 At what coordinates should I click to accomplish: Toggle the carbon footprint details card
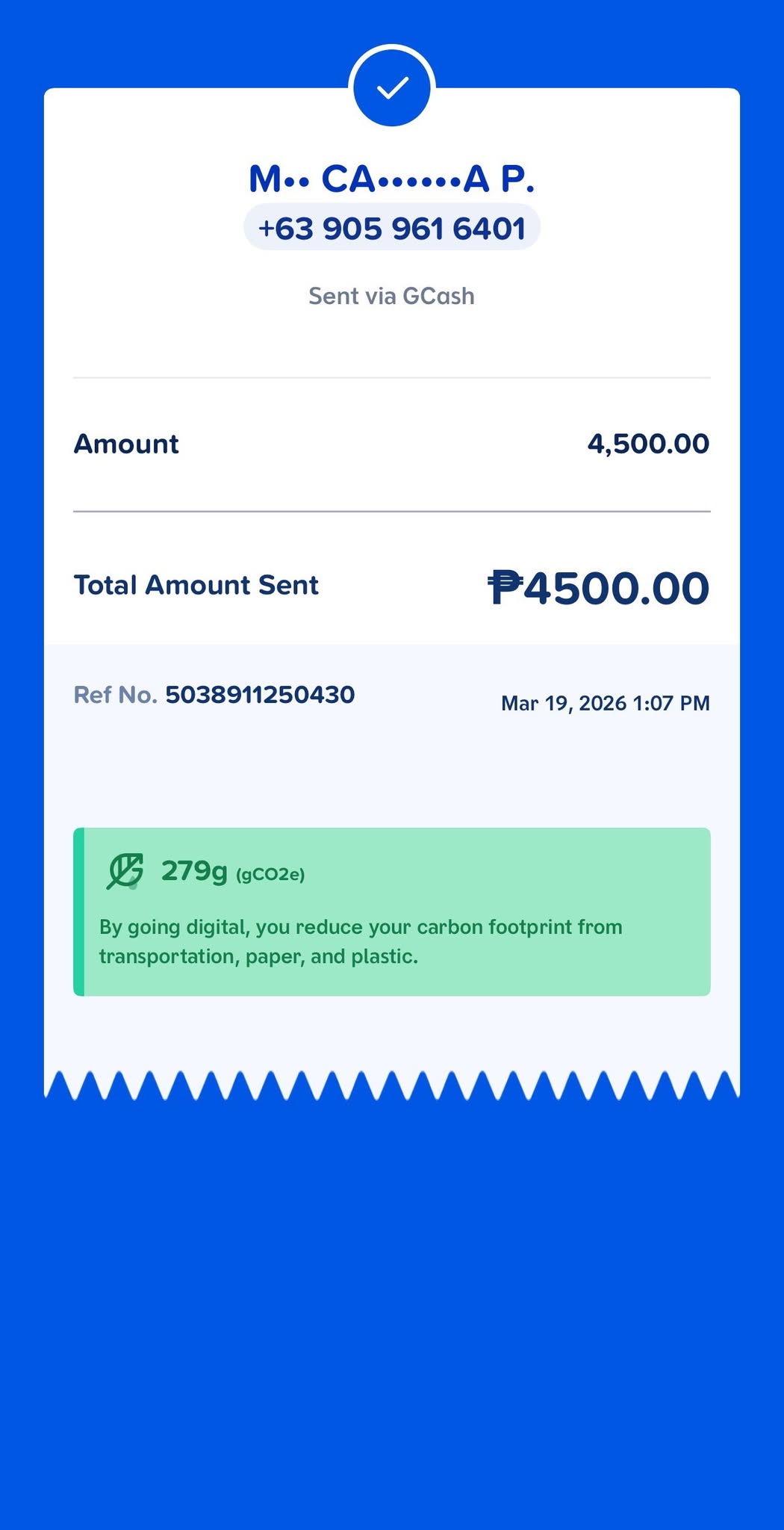click(x=391, y=911)
